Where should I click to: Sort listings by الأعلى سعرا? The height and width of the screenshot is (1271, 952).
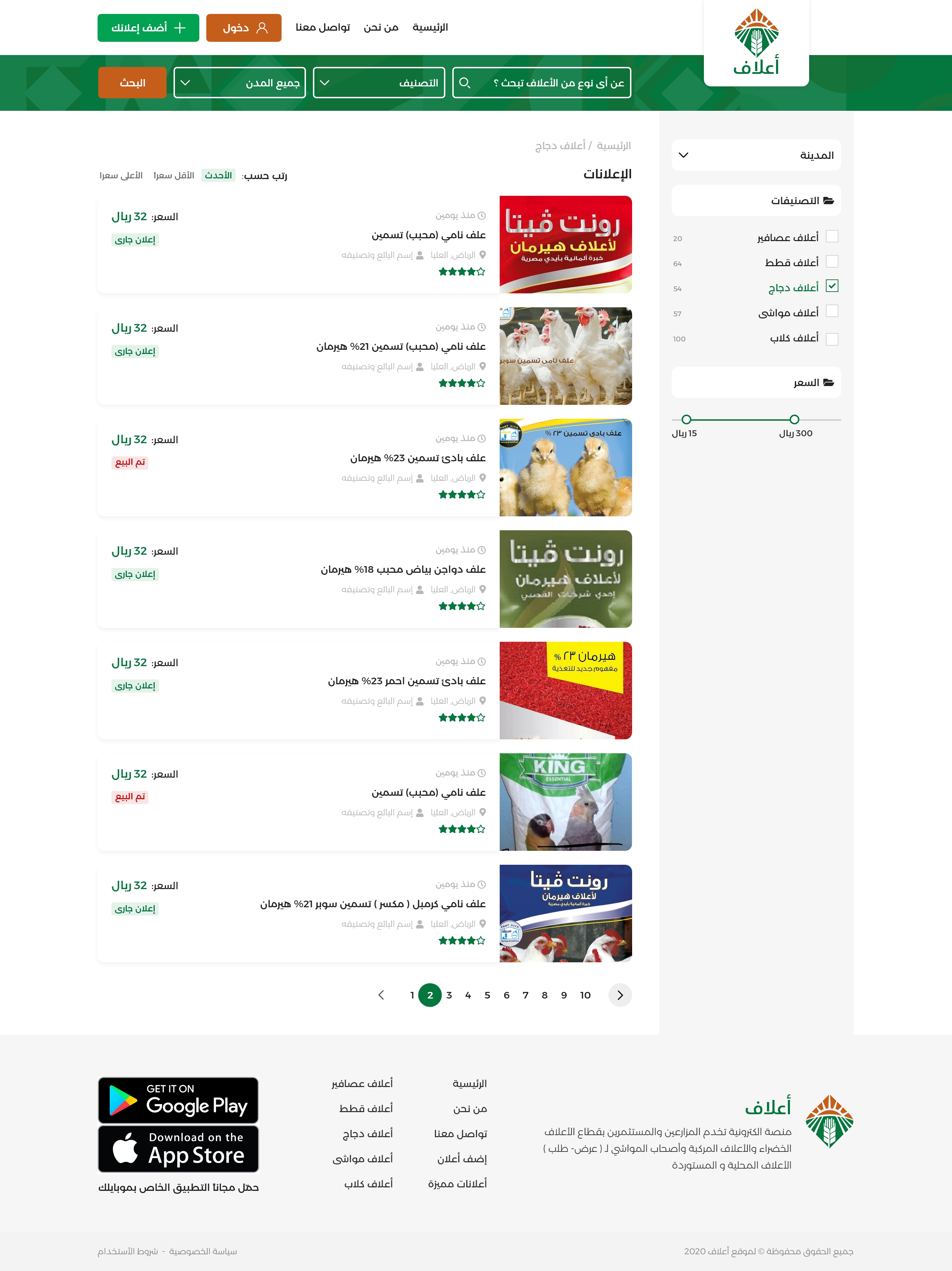pyautogui.click(x=121, y=175)
